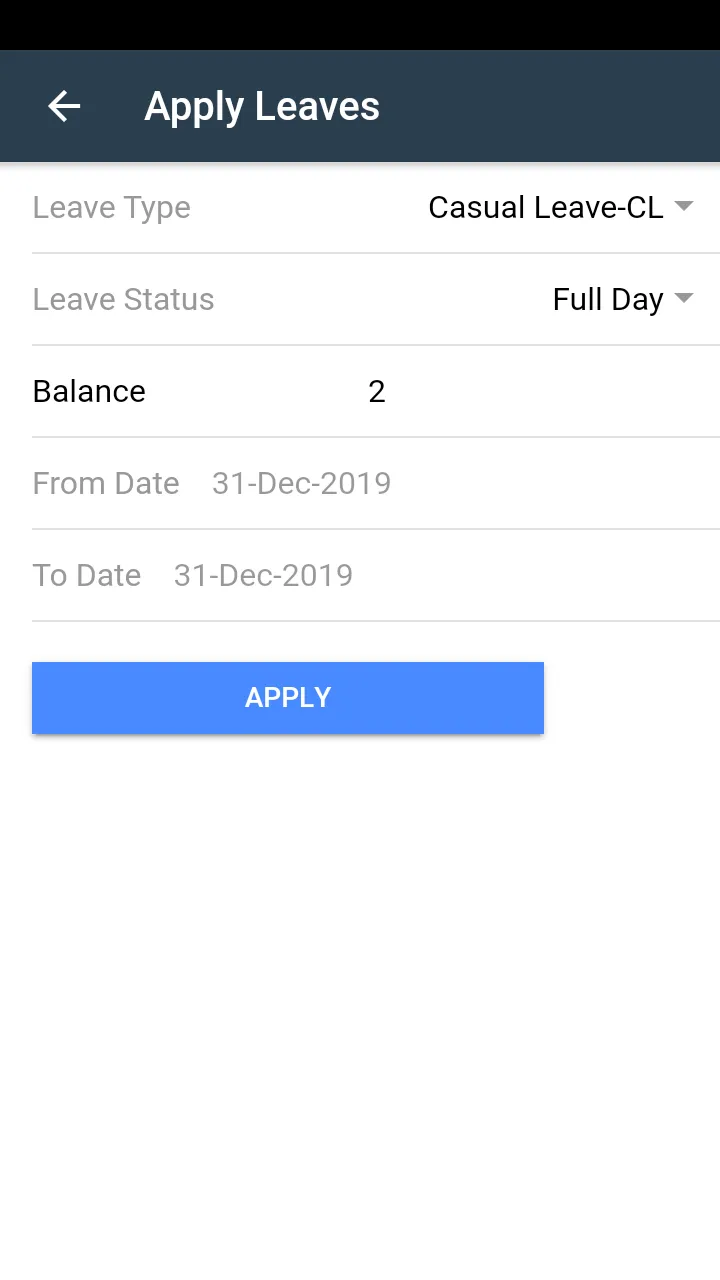Screen dimensions: 720x1280
Task: Click the Leave Type label
Action: point(111,207)
